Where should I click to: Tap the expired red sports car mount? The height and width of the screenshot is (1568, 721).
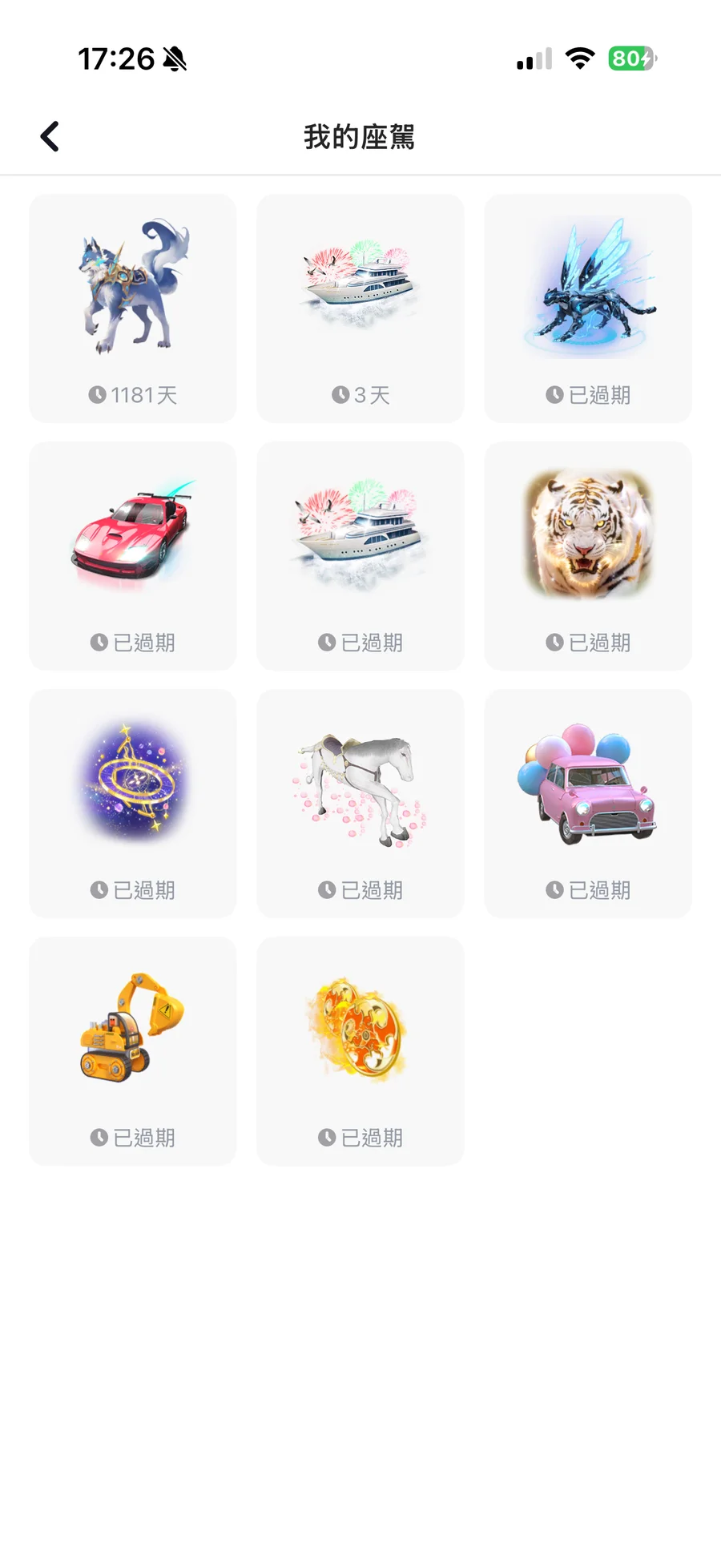(133, 555)
